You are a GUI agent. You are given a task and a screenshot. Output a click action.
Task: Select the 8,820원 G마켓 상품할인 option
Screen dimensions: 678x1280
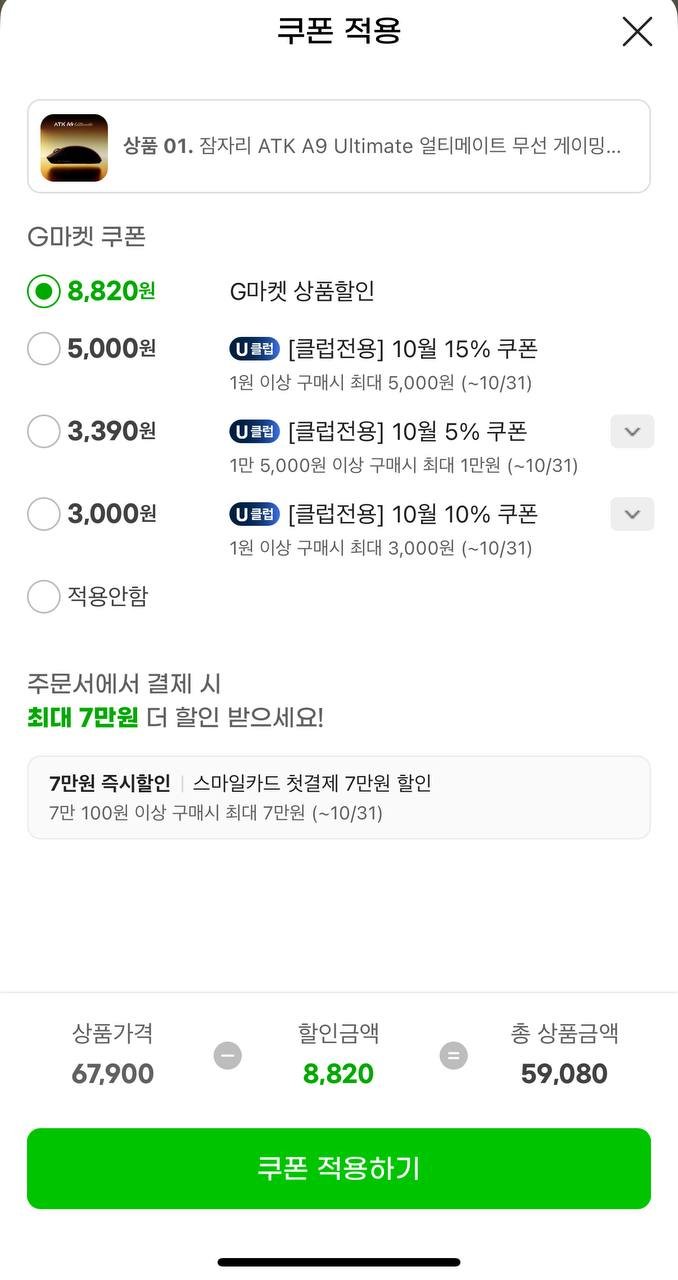tap(44, 292)
